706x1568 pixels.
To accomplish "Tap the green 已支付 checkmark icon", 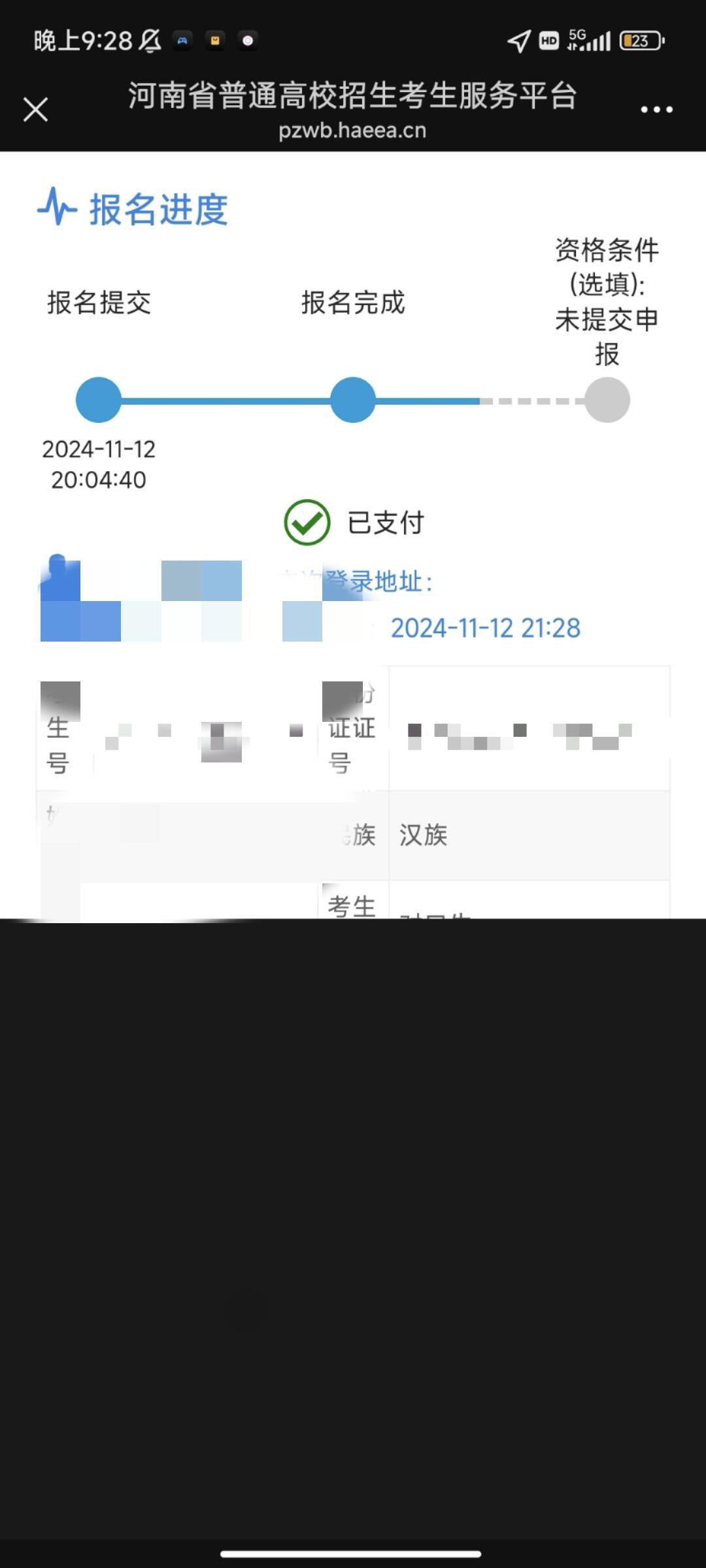I will tap(308, 521).
